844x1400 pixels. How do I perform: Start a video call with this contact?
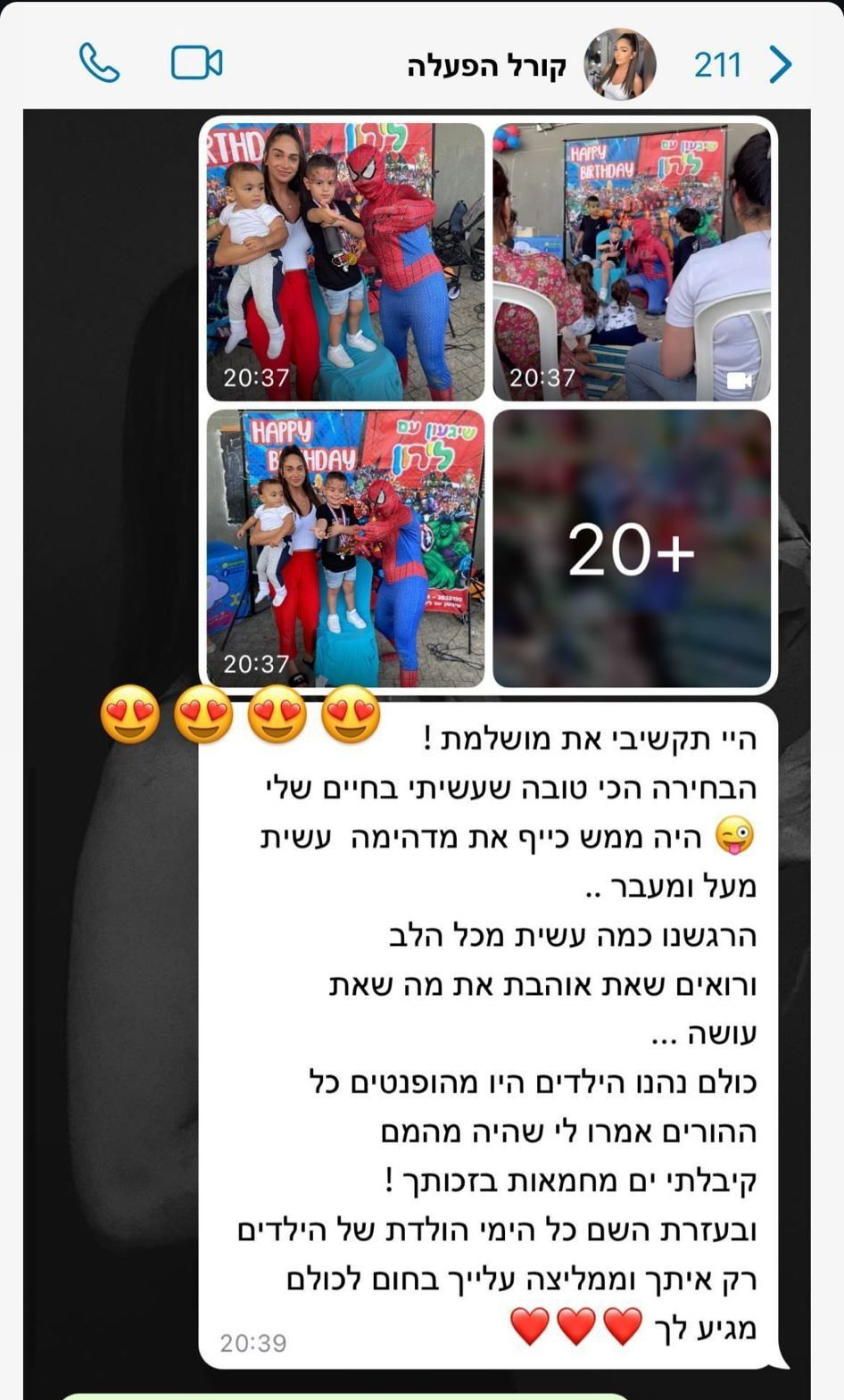[196, 63]
